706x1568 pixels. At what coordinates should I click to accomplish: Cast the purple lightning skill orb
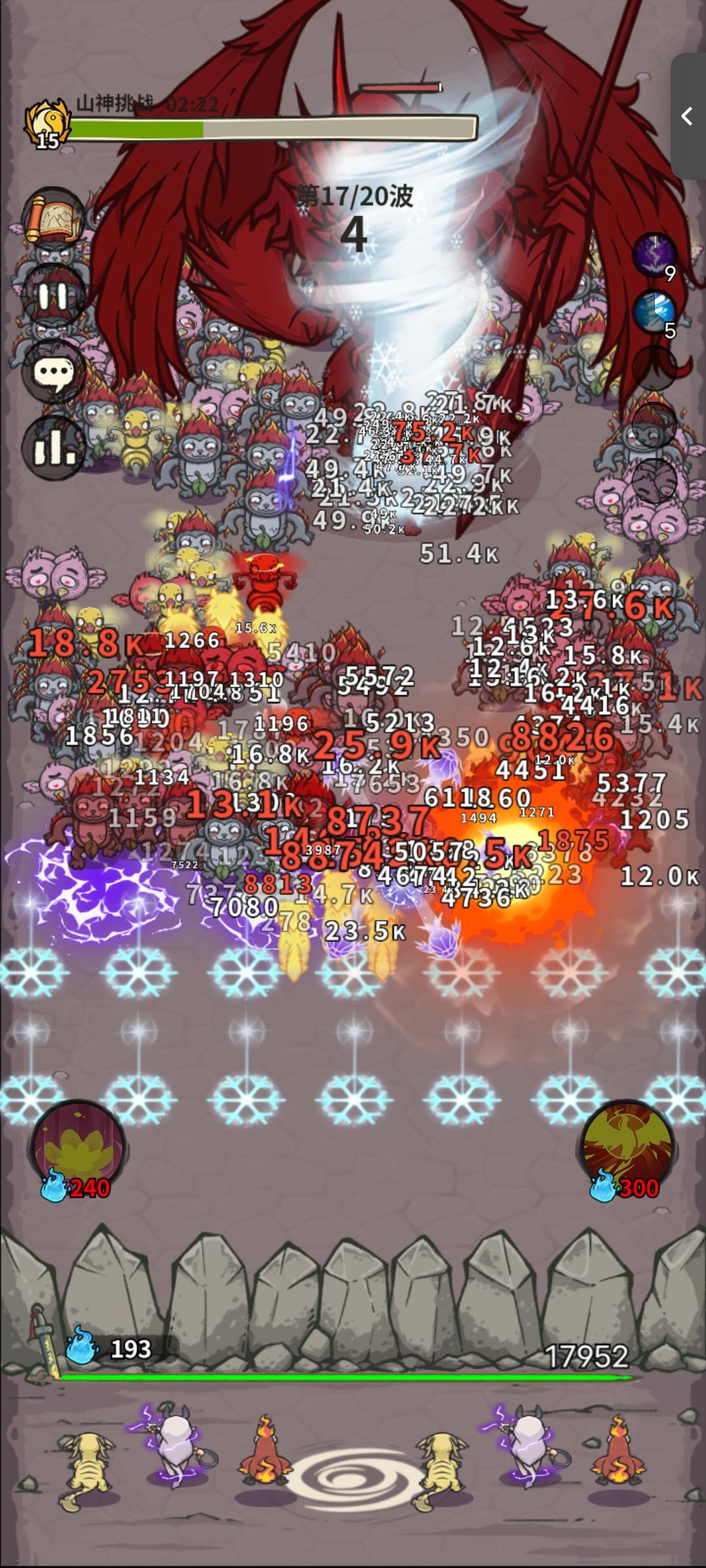(654, 255)
